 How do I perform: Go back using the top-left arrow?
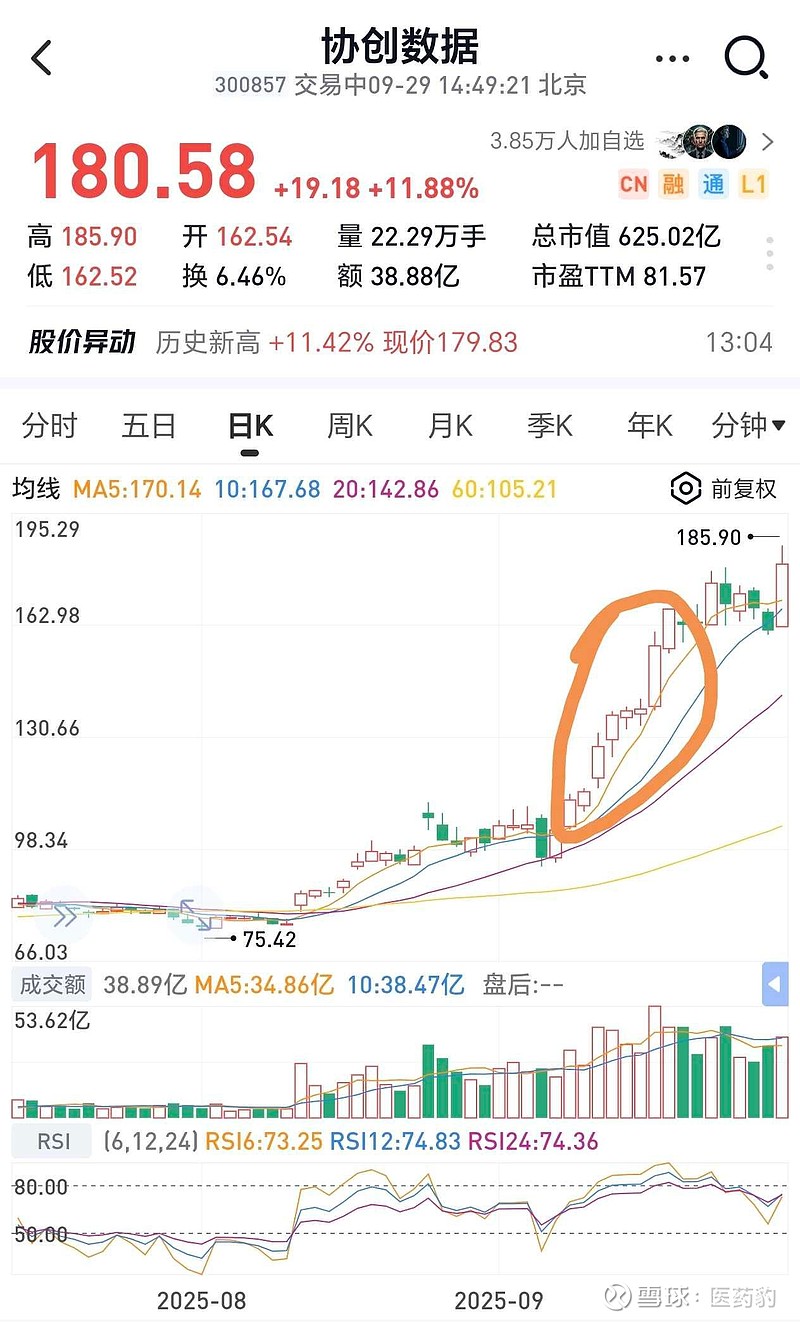pyautogui.click(x=41, y=58)
